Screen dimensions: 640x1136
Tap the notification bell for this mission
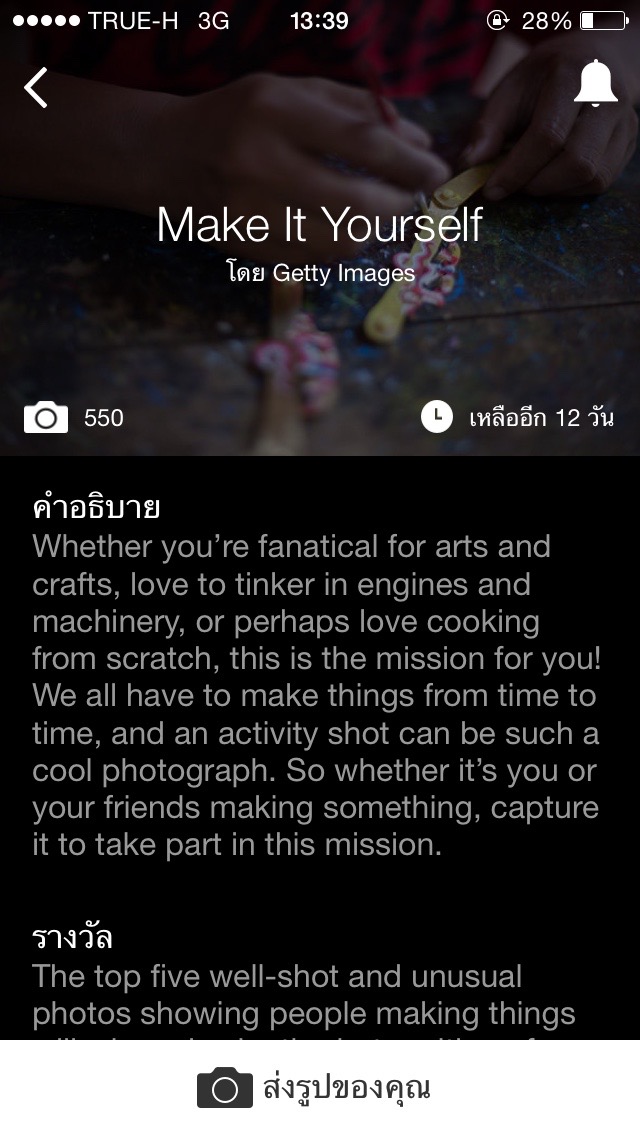(x=595, y=83)
